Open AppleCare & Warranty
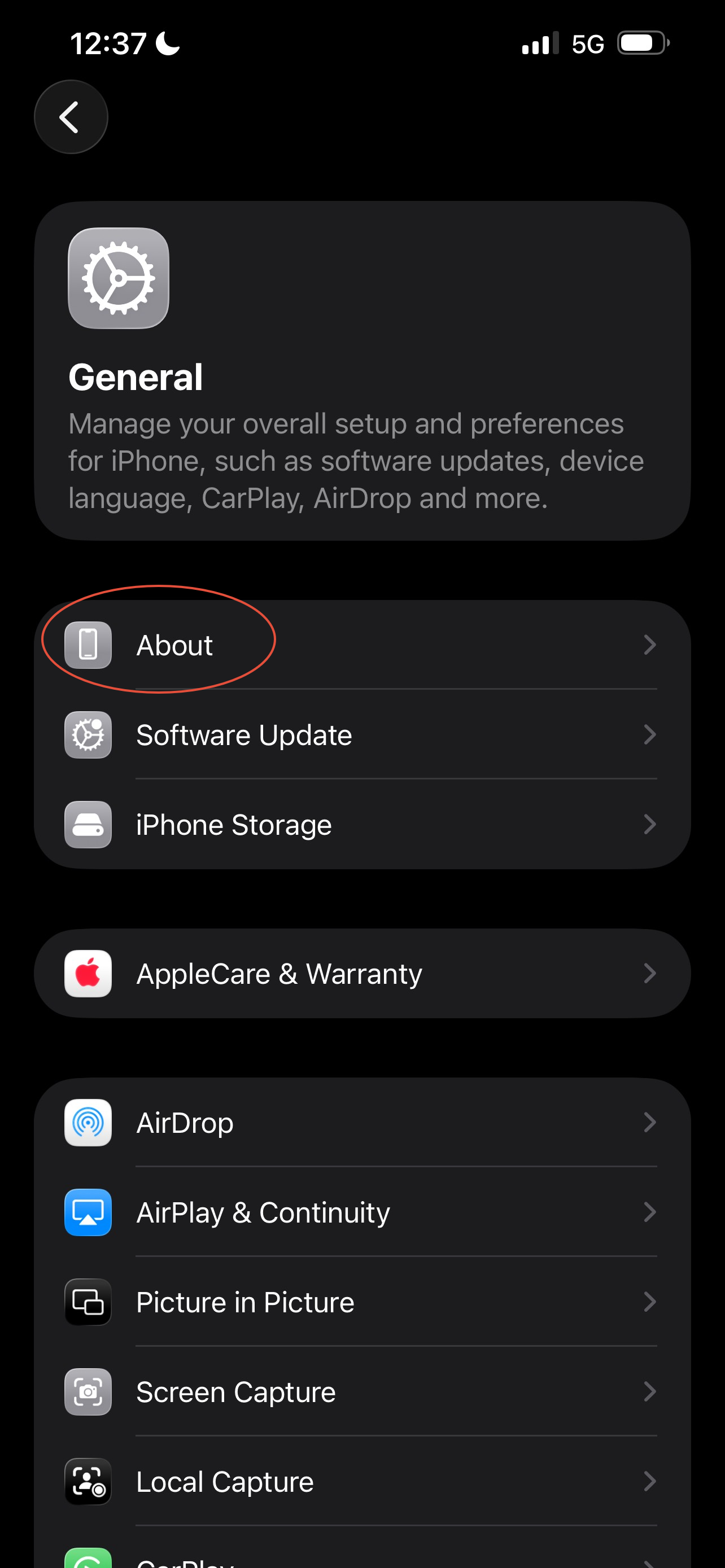 coord(361,973)
